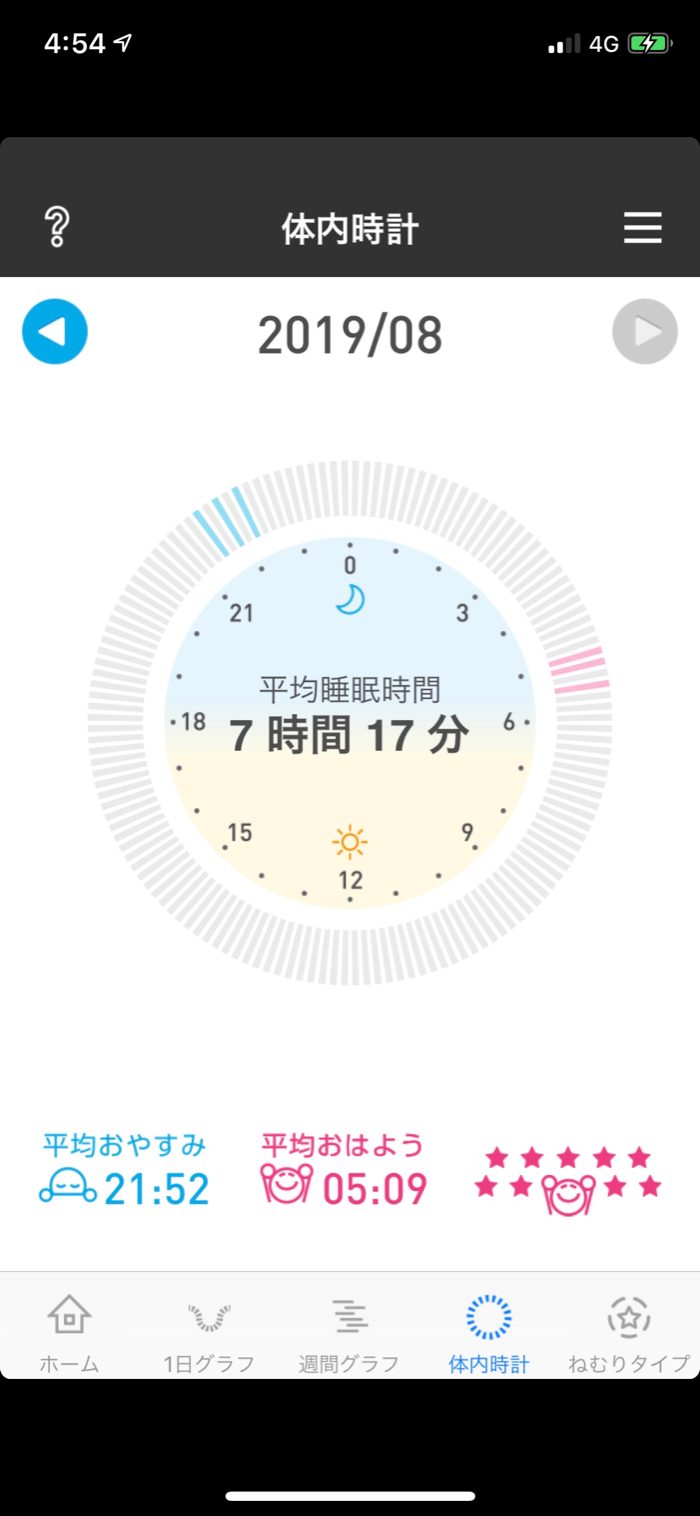Image resolution: width=700 pixels, height=1516 pixels.
Task: Open the help question mark icon
Action: coord(57,228)
